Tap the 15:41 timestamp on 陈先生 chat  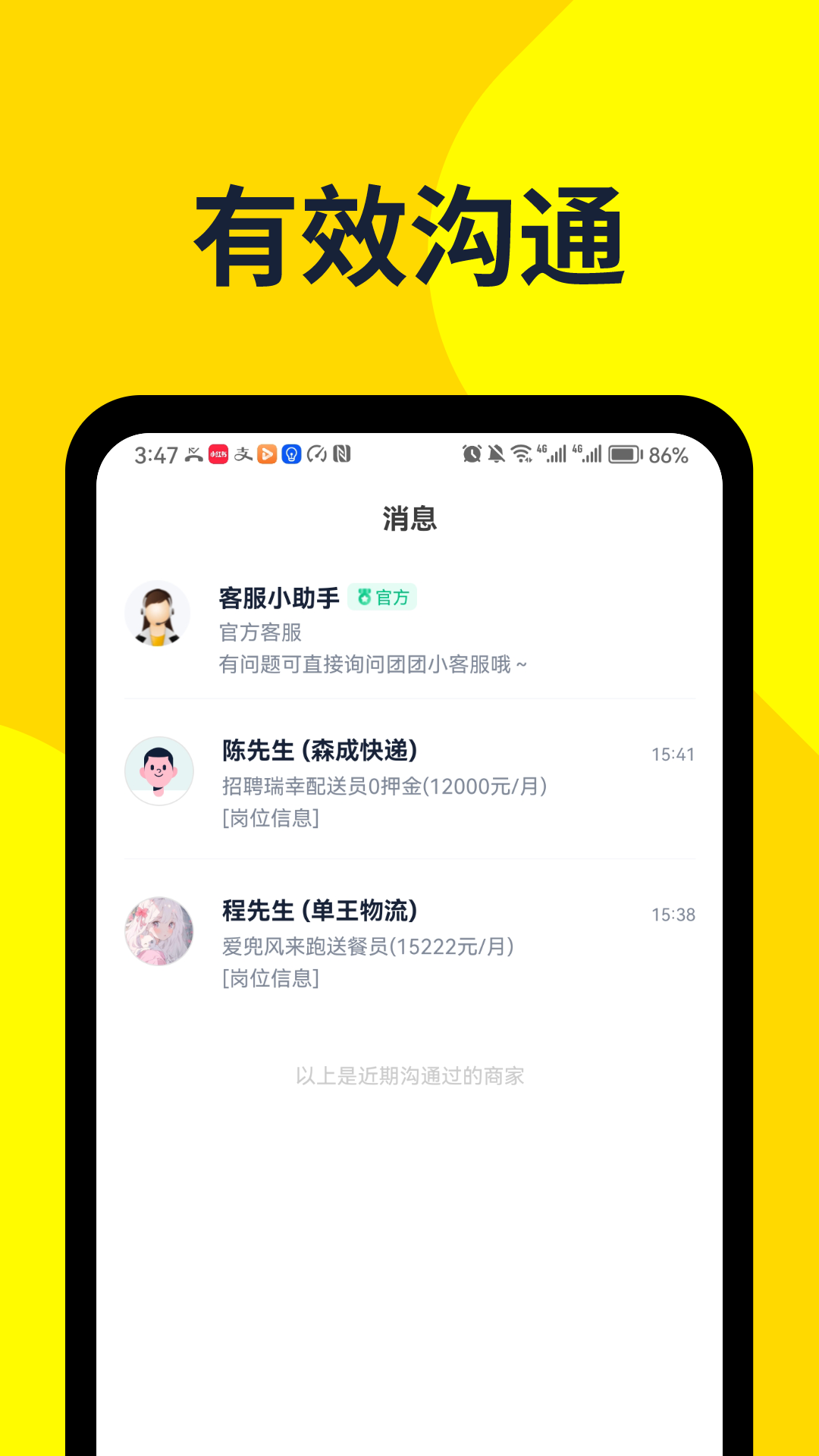(x=673, y=754)
